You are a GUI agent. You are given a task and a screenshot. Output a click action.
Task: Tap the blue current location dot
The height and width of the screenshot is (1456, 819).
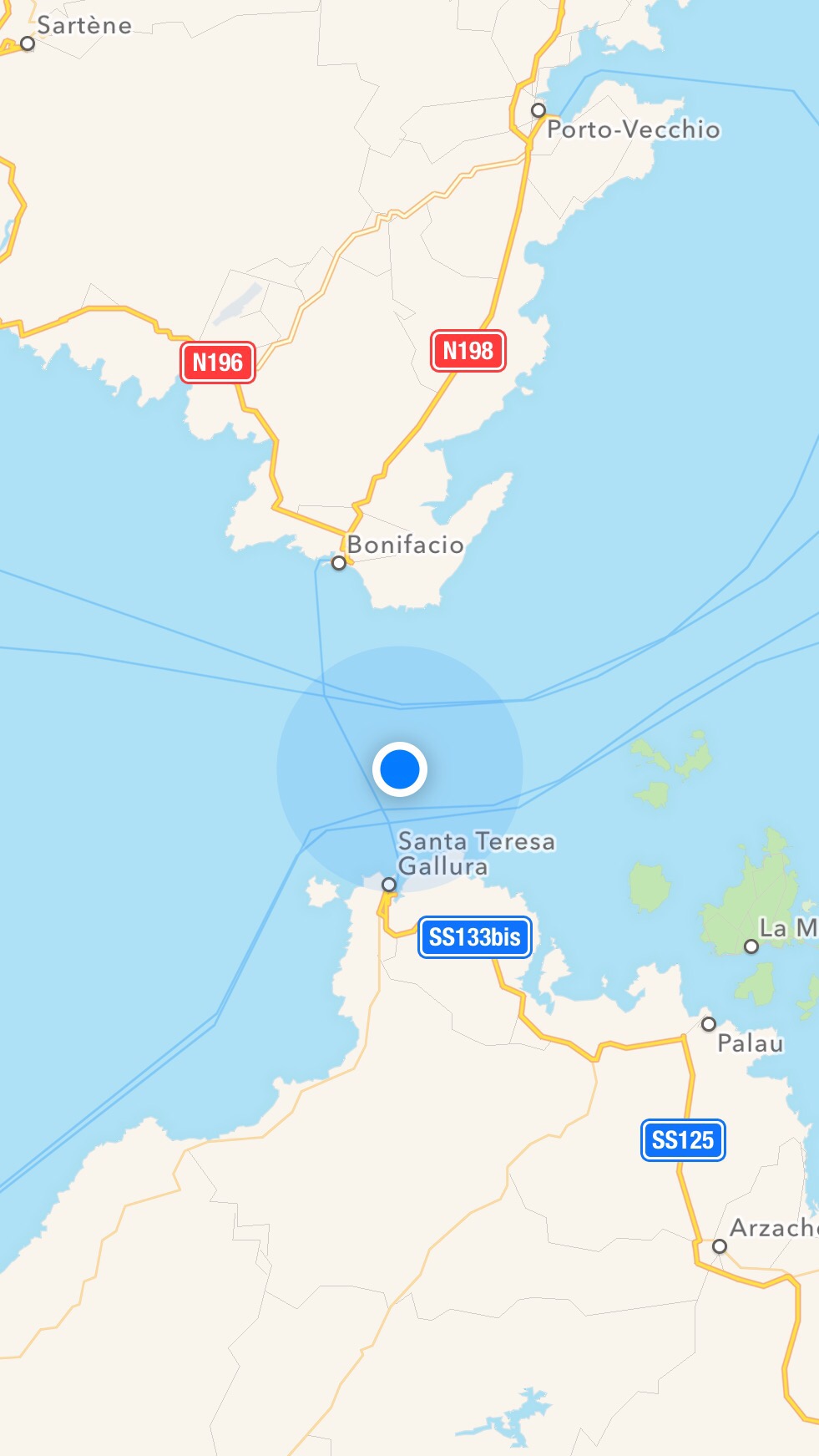[400, 769]
